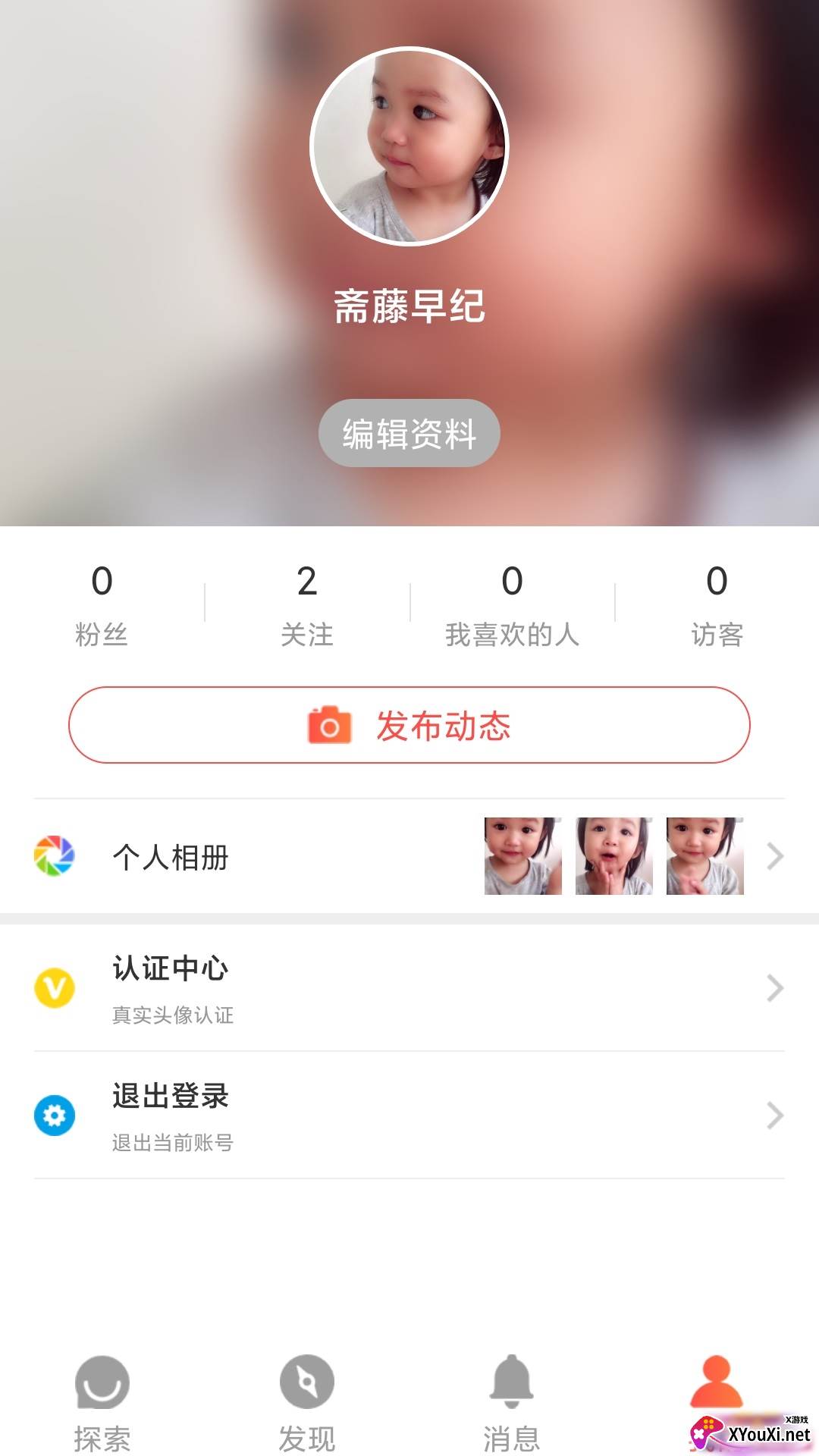Tap the round profile avatar photo
Screen dimensions: 819x1456
[x=409, y=146]
